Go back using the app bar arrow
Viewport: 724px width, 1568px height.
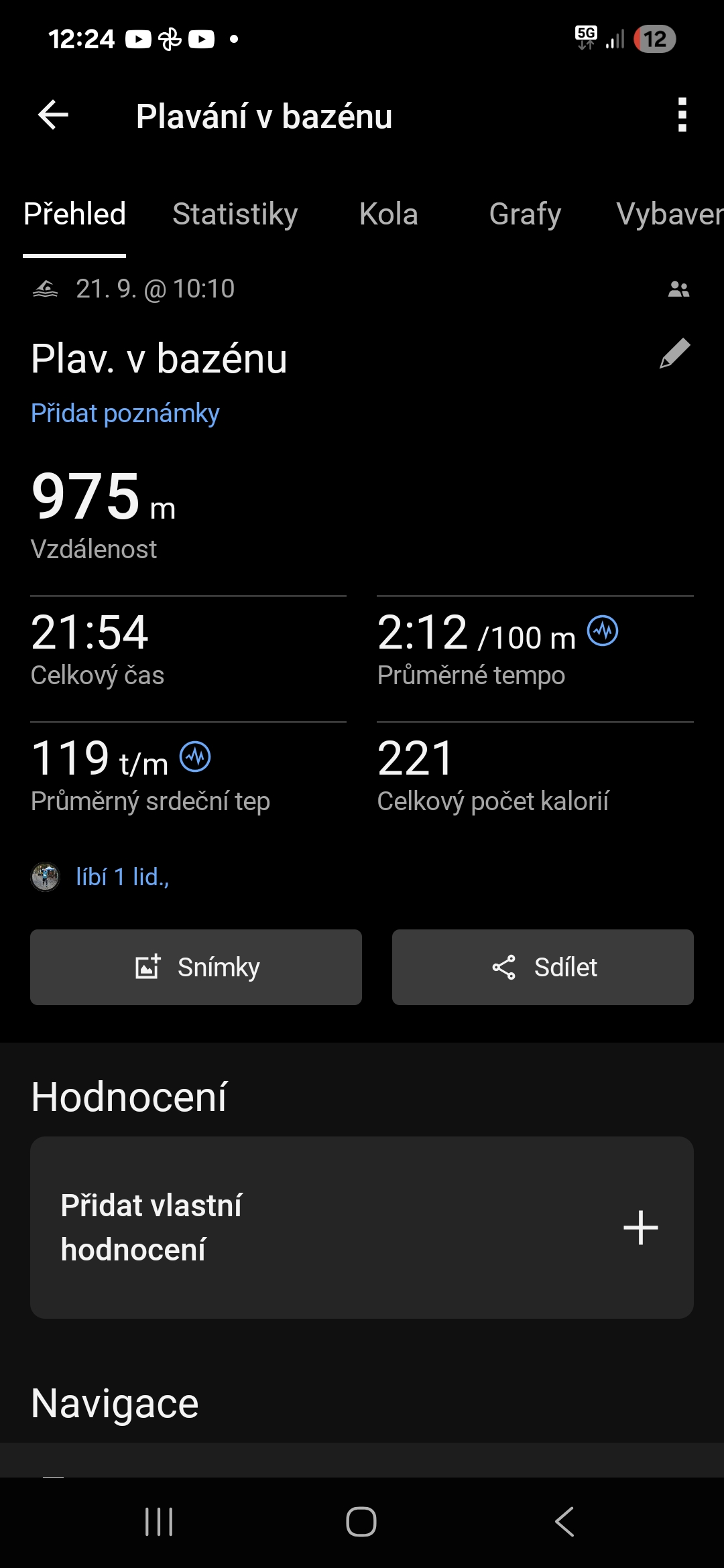(53, 115)
